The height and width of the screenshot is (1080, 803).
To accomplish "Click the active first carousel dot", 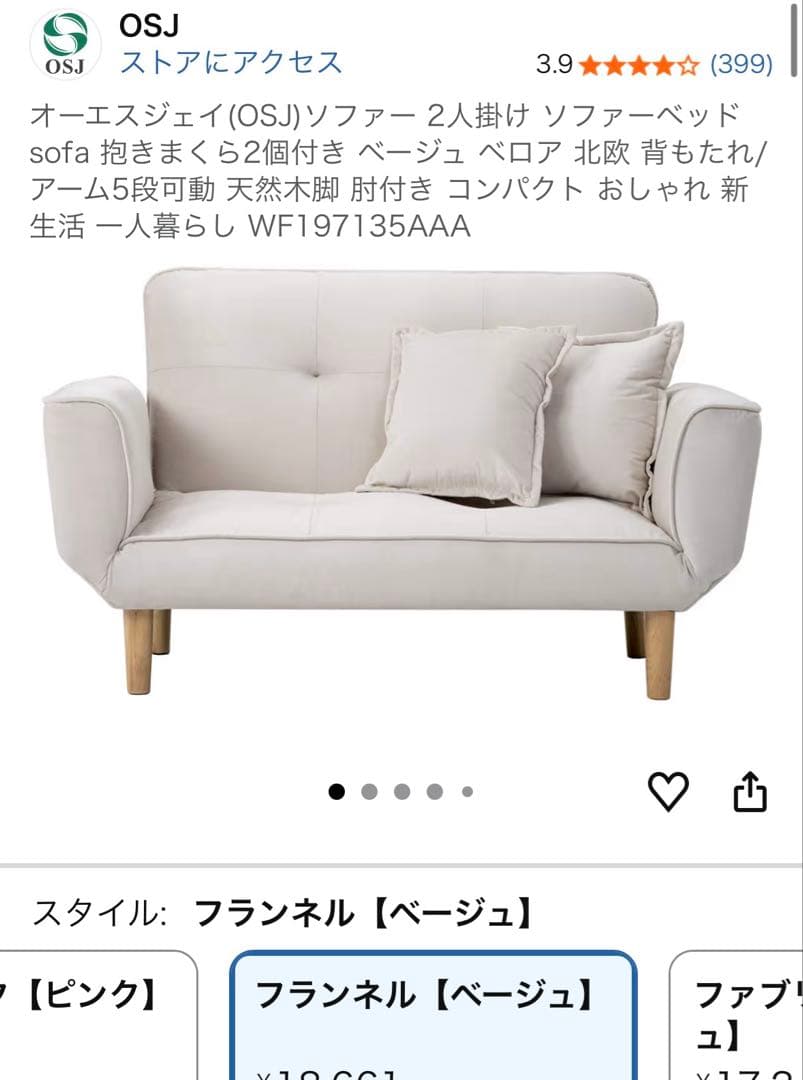I will tap(337, 791).
